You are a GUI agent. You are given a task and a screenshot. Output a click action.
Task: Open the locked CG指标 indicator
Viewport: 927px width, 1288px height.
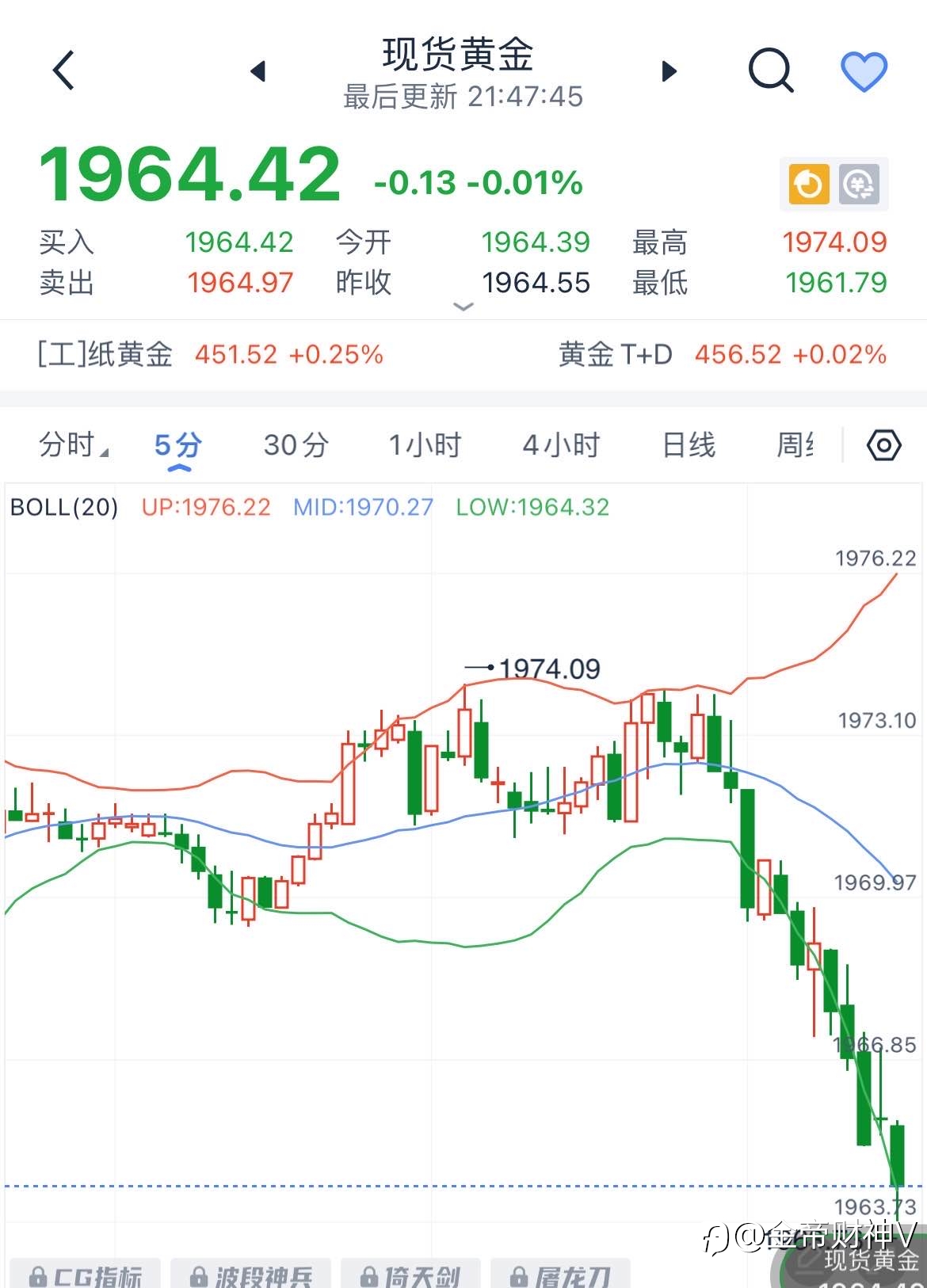pos(85,1273)
